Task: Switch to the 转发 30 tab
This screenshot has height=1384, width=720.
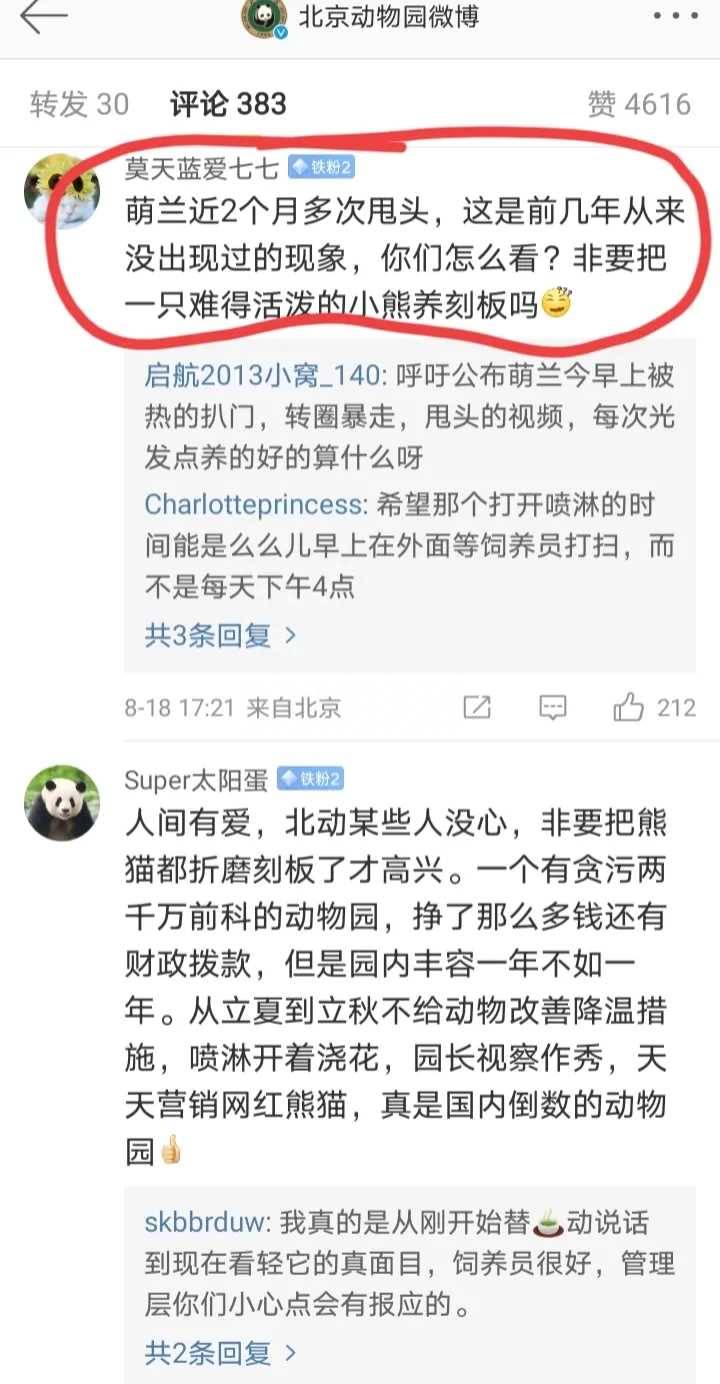Action: coord(79,104)
